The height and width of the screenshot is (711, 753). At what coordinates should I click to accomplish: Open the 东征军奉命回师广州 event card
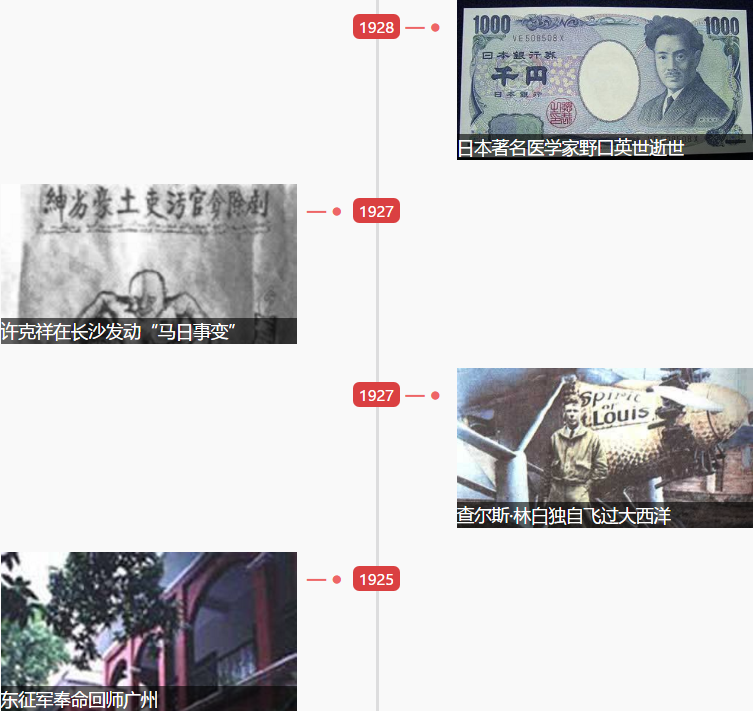(148, 631)
